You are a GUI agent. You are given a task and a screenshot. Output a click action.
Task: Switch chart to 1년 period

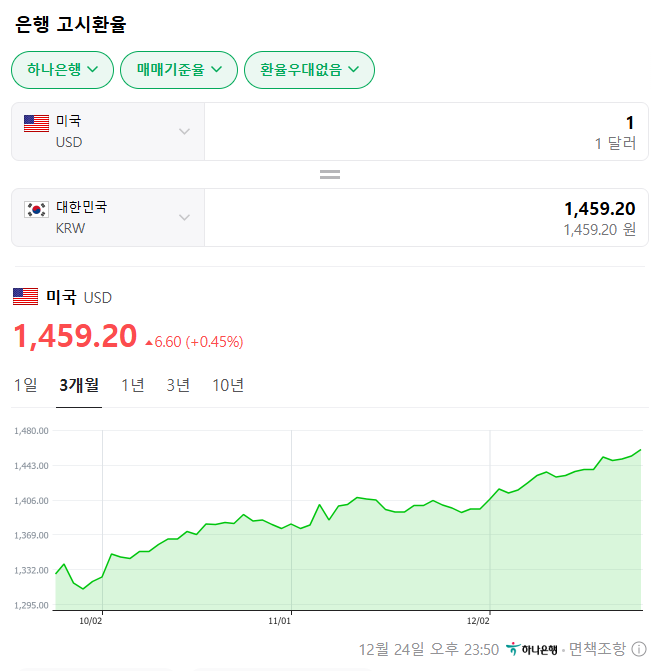pyautogui.click(x=133, y=385)
